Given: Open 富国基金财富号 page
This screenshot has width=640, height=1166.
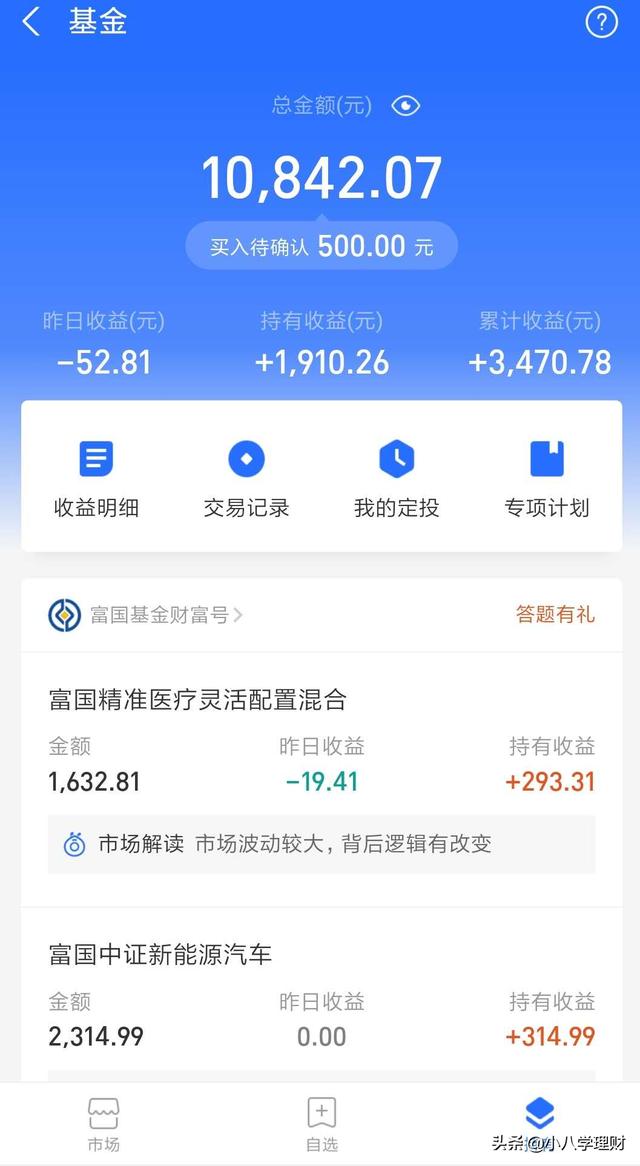Looking at the screenshot, I should 146,615.
